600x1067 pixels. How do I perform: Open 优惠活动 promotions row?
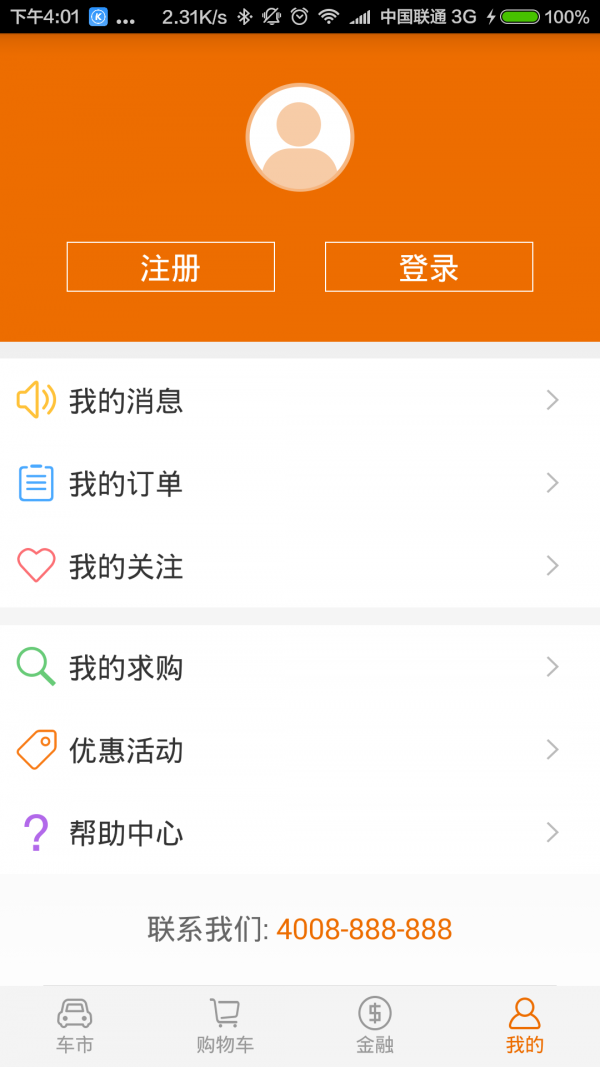click(300, 750)
